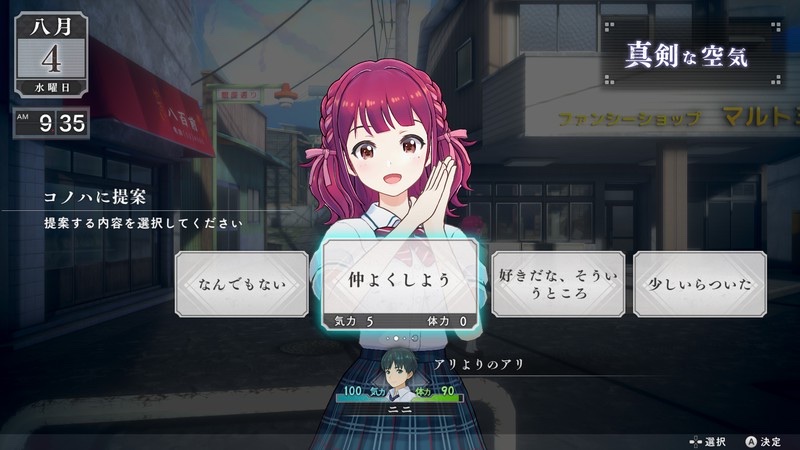Viewport: 800px width, 450px height.
Task: Choose the 仲よくしよう proposal
Action: pos(400,280)
